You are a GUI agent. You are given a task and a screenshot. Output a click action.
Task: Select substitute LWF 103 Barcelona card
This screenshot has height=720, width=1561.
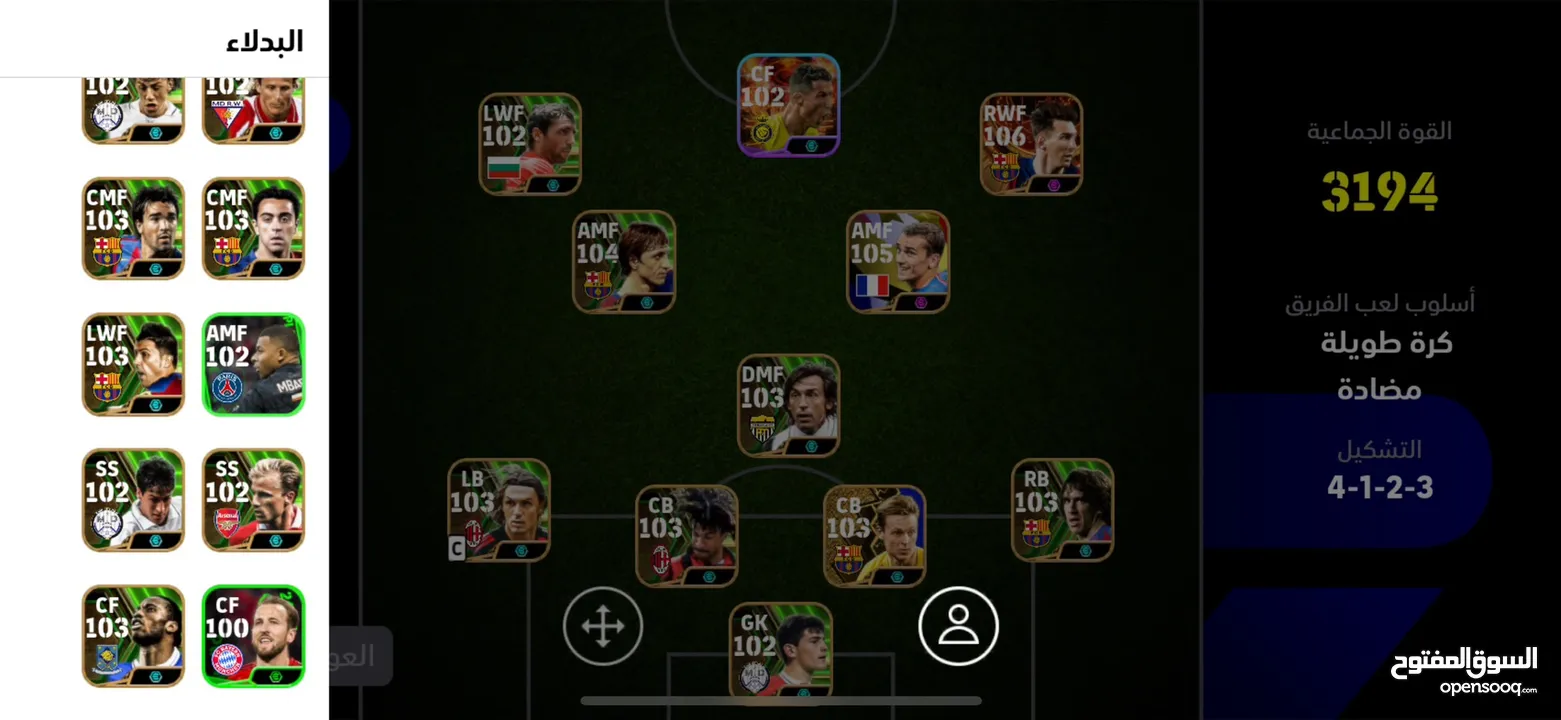click(133, 364)
